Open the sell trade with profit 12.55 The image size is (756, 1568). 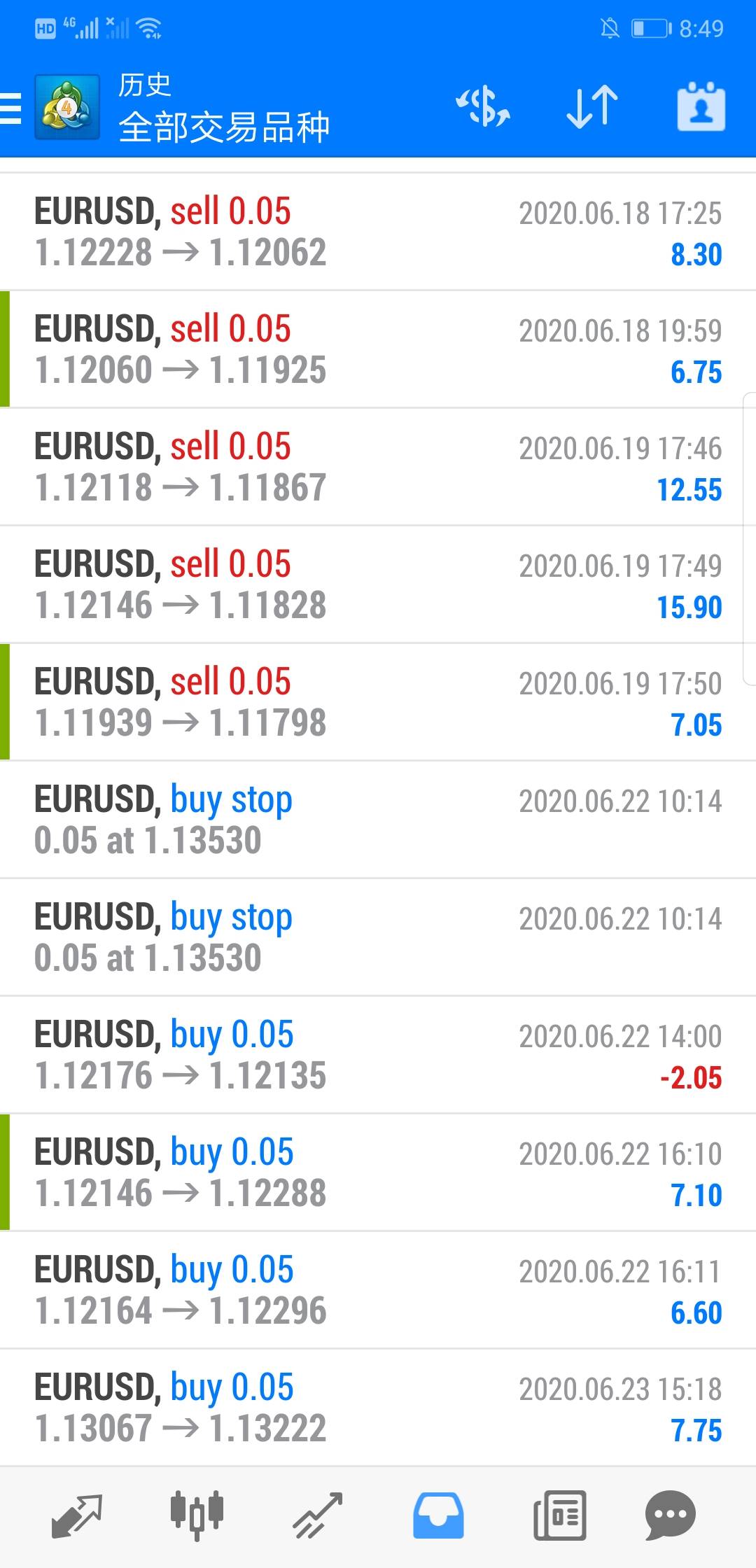378,467
